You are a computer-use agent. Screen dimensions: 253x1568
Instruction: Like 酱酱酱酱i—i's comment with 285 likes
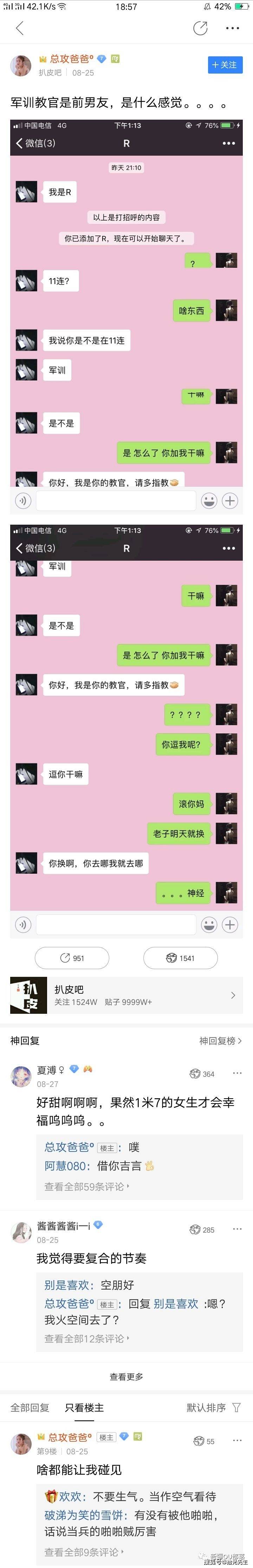(202, 1229)
